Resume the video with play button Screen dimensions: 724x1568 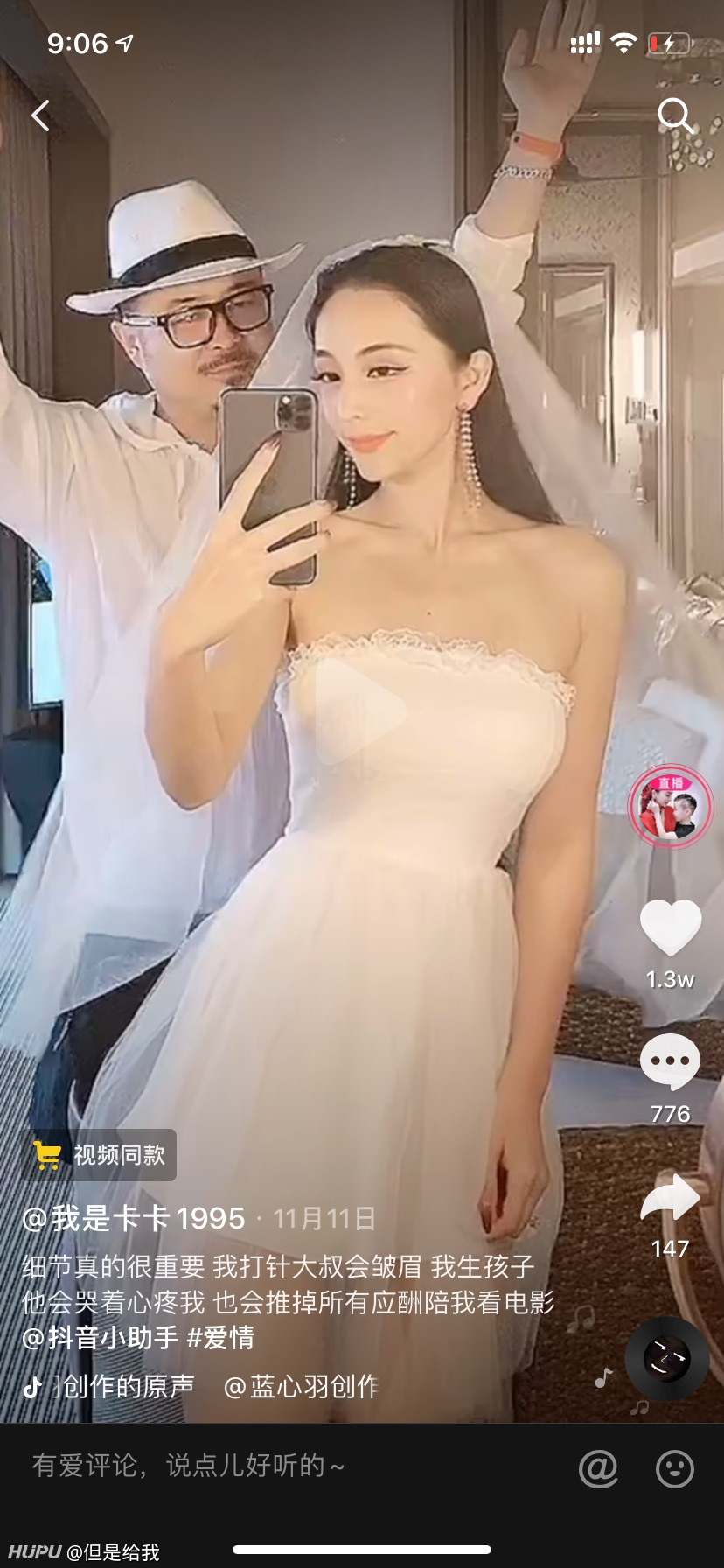(360, 711)
